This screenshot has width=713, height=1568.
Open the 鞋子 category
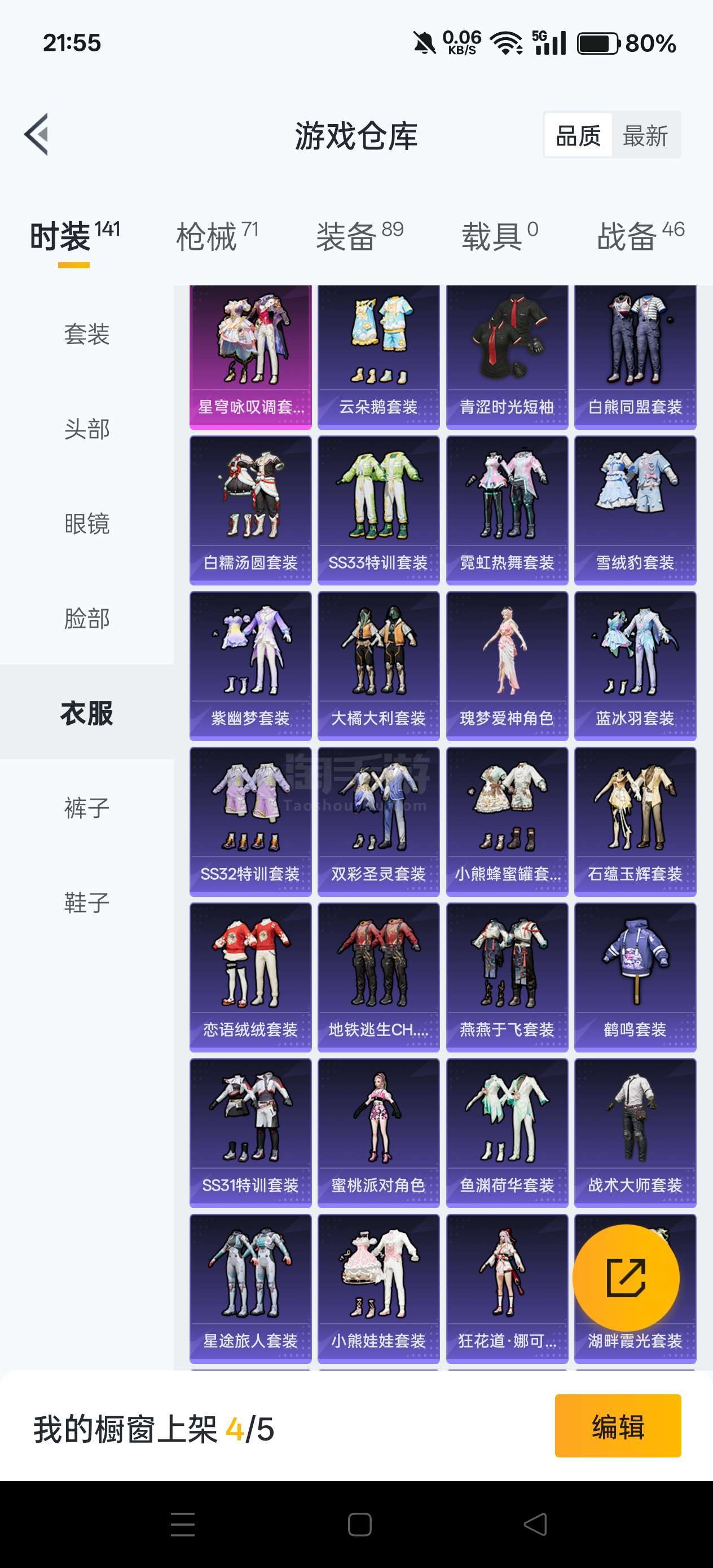(x=86, y=902)
